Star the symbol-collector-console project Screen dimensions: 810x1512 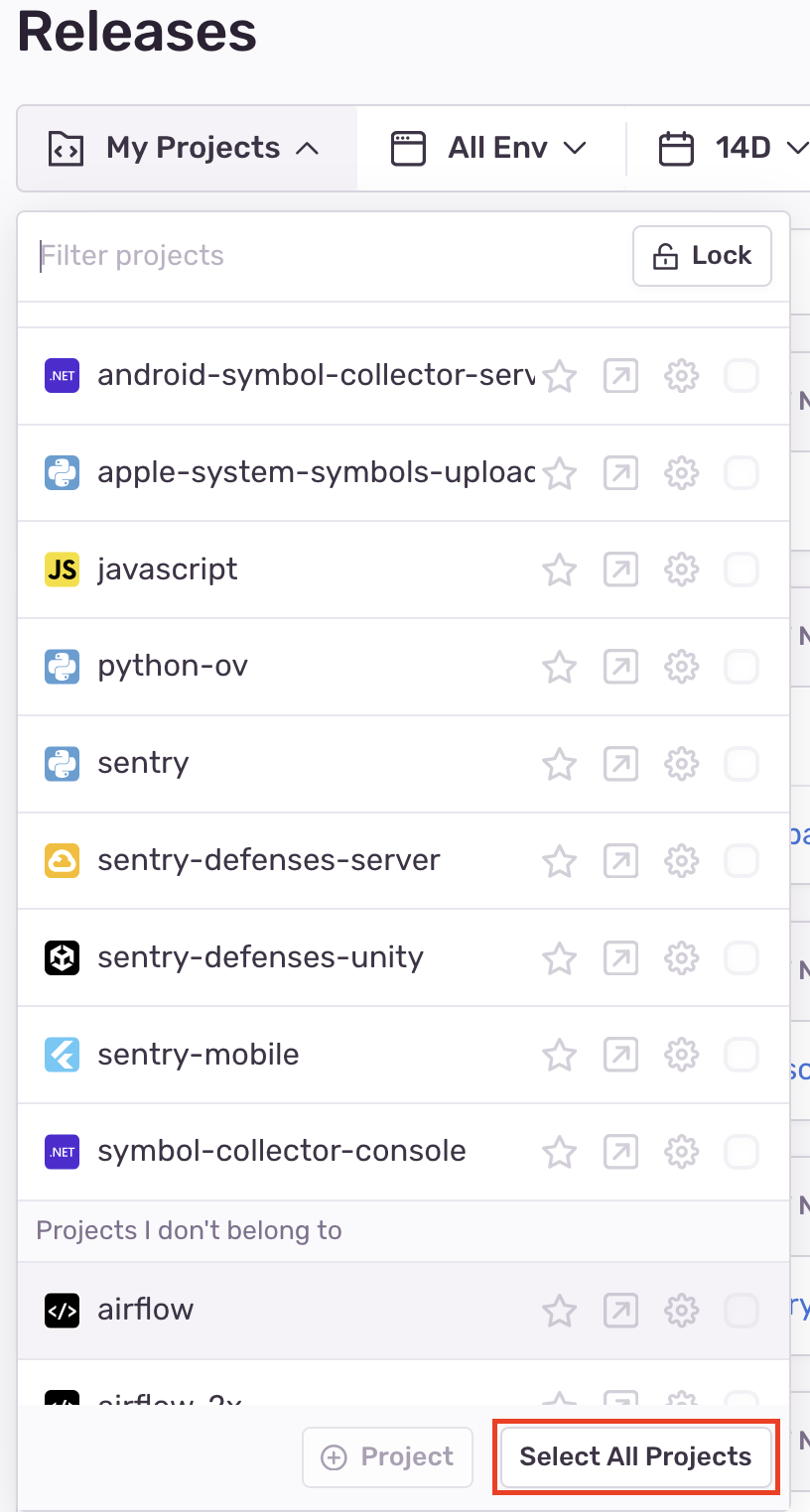[560, 1152]
